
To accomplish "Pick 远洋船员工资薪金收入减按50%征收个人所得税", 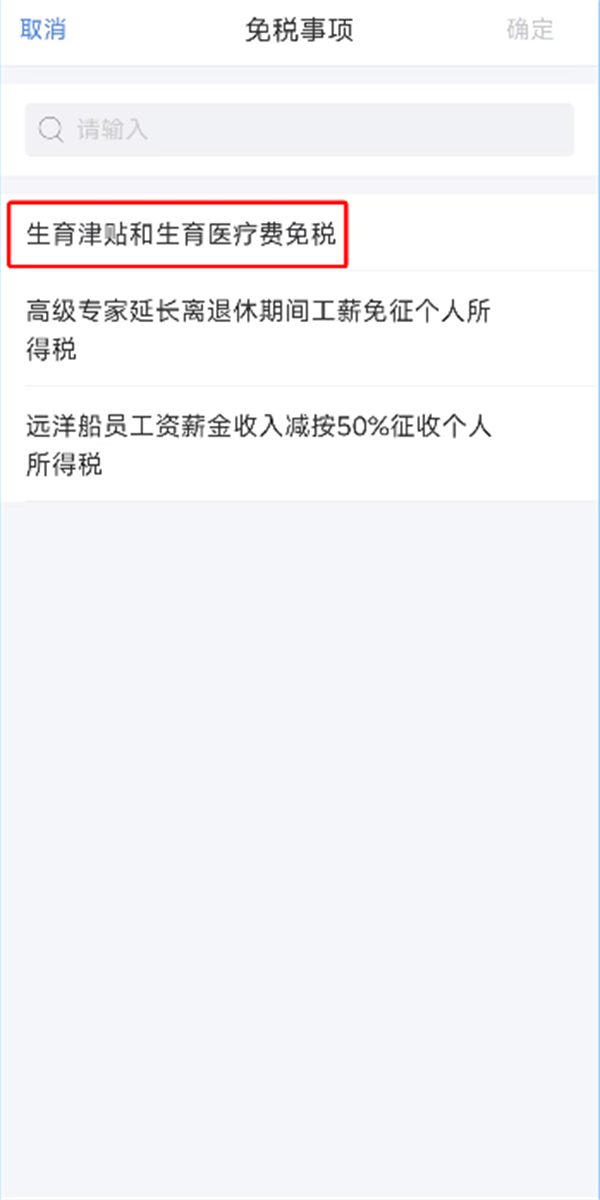I will [260, 445].
